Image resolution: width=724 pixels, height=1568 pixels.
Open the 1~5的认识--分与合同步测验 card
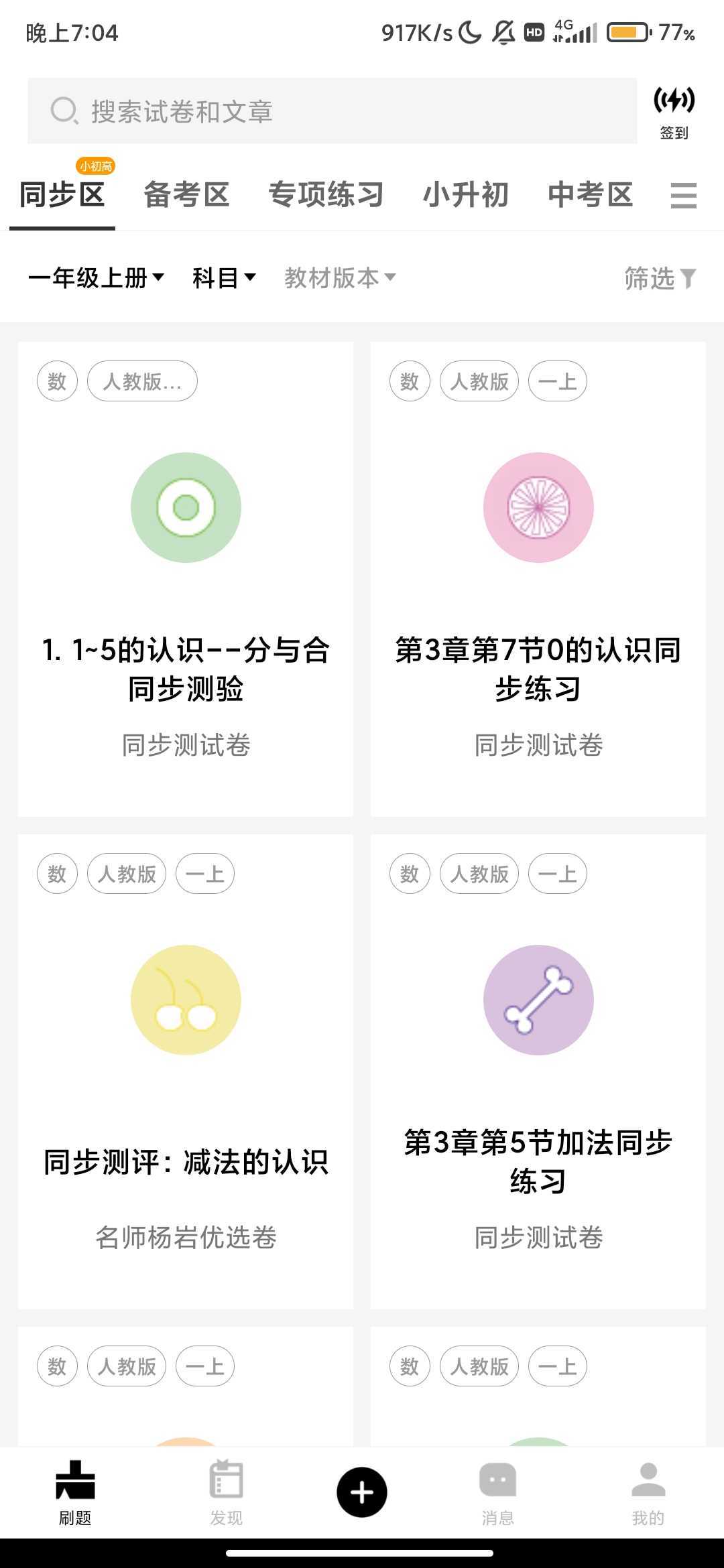[x=186, y=580]
